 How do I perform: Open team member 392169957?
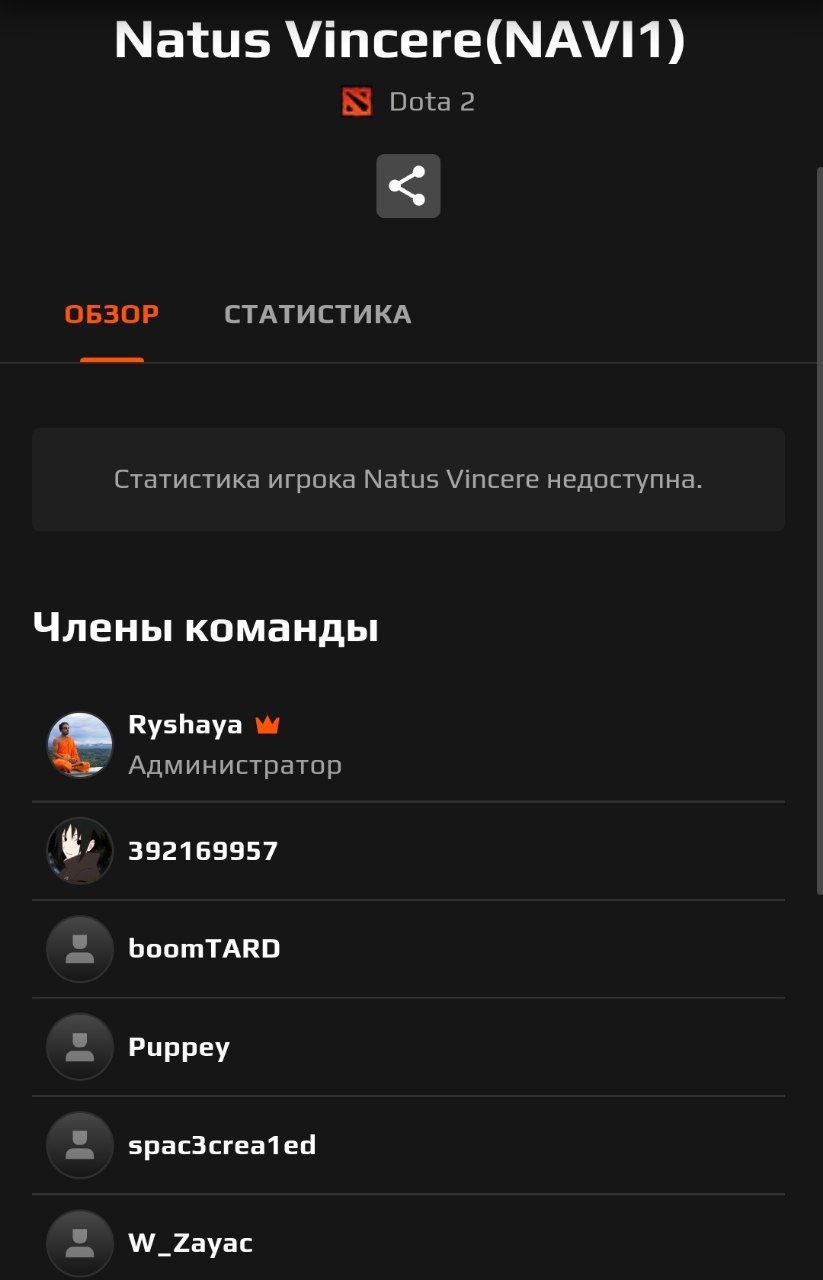(x=203, y=851)
